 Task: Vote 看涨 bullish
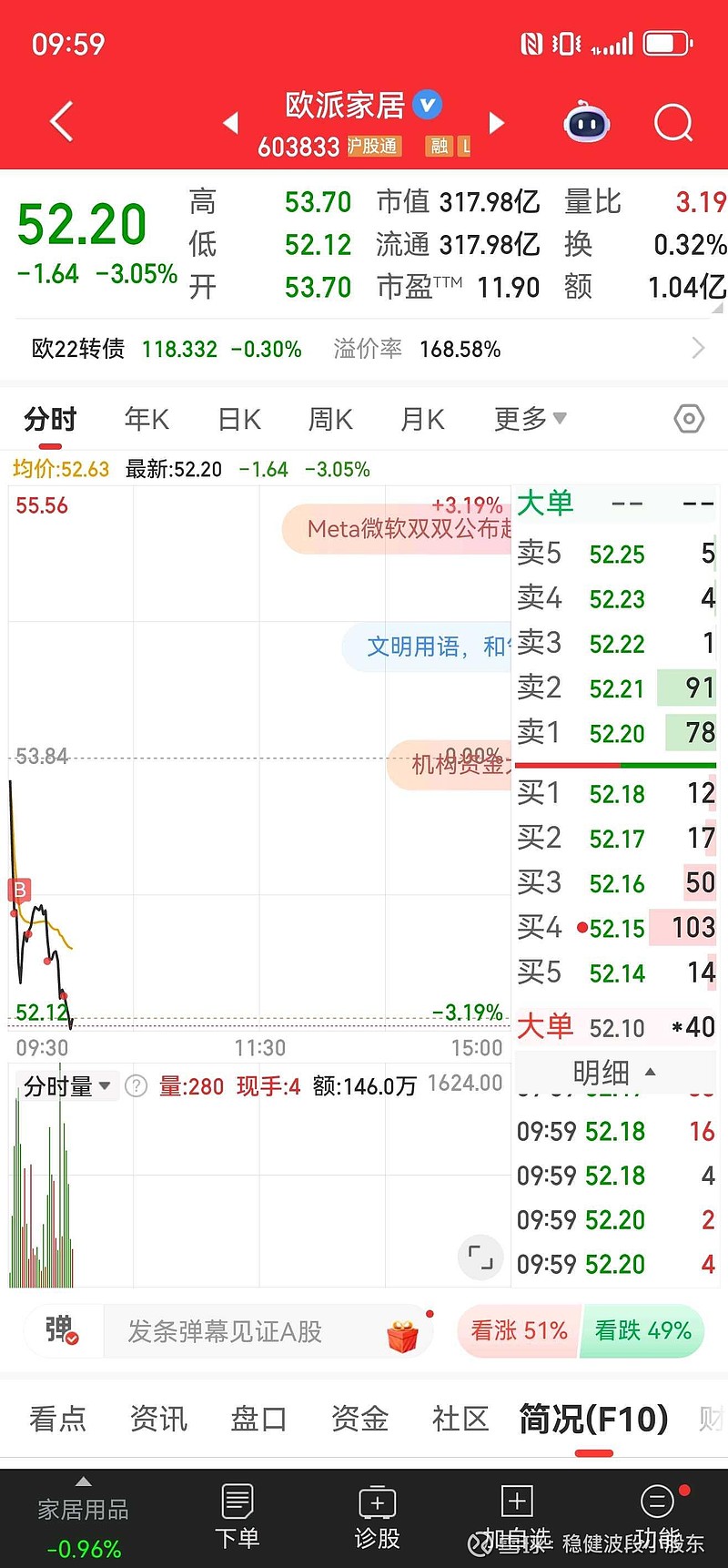click(x=519, y=1331)
